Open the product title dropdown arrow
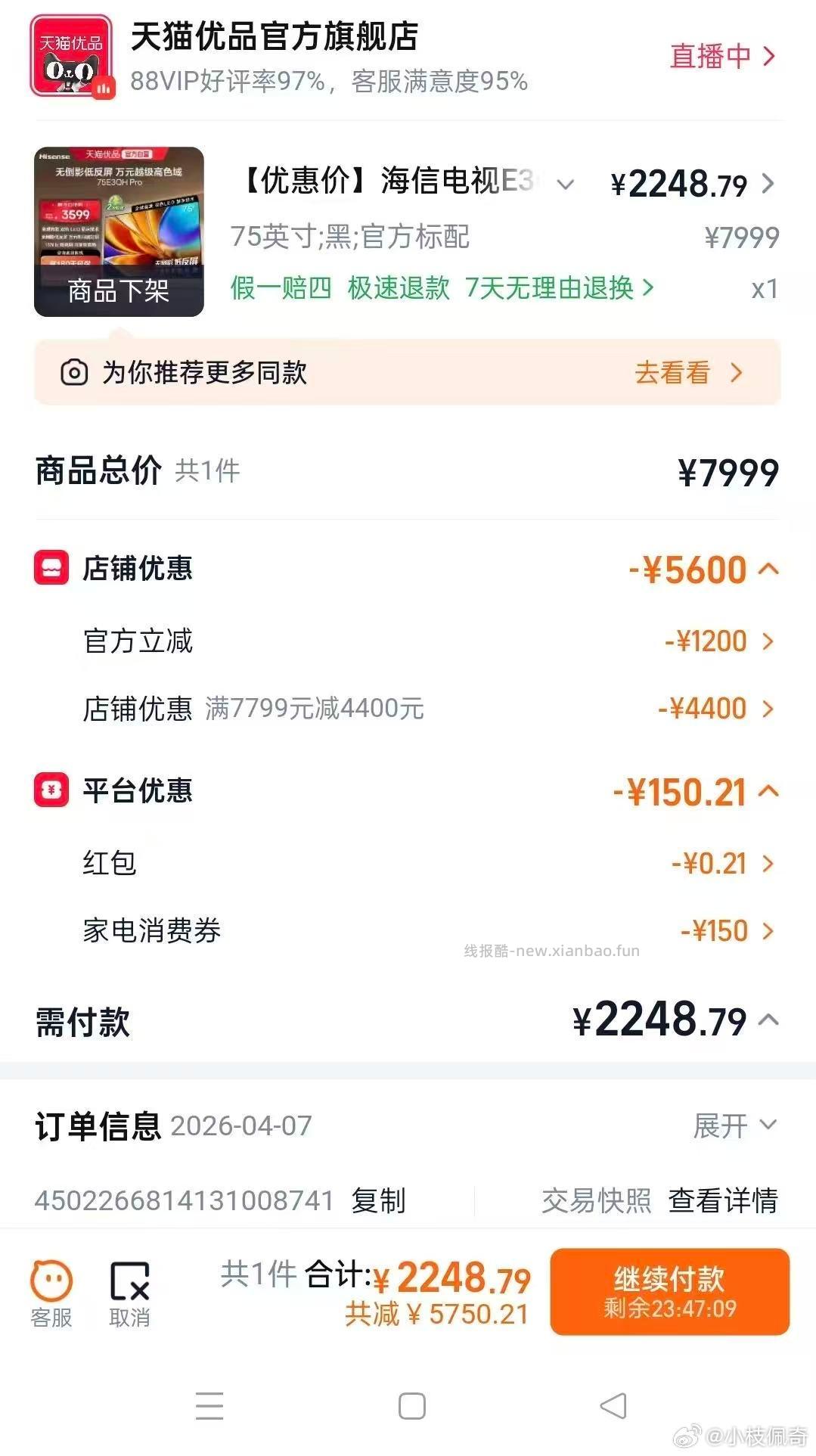816x1456 pixels. point(564,184)
